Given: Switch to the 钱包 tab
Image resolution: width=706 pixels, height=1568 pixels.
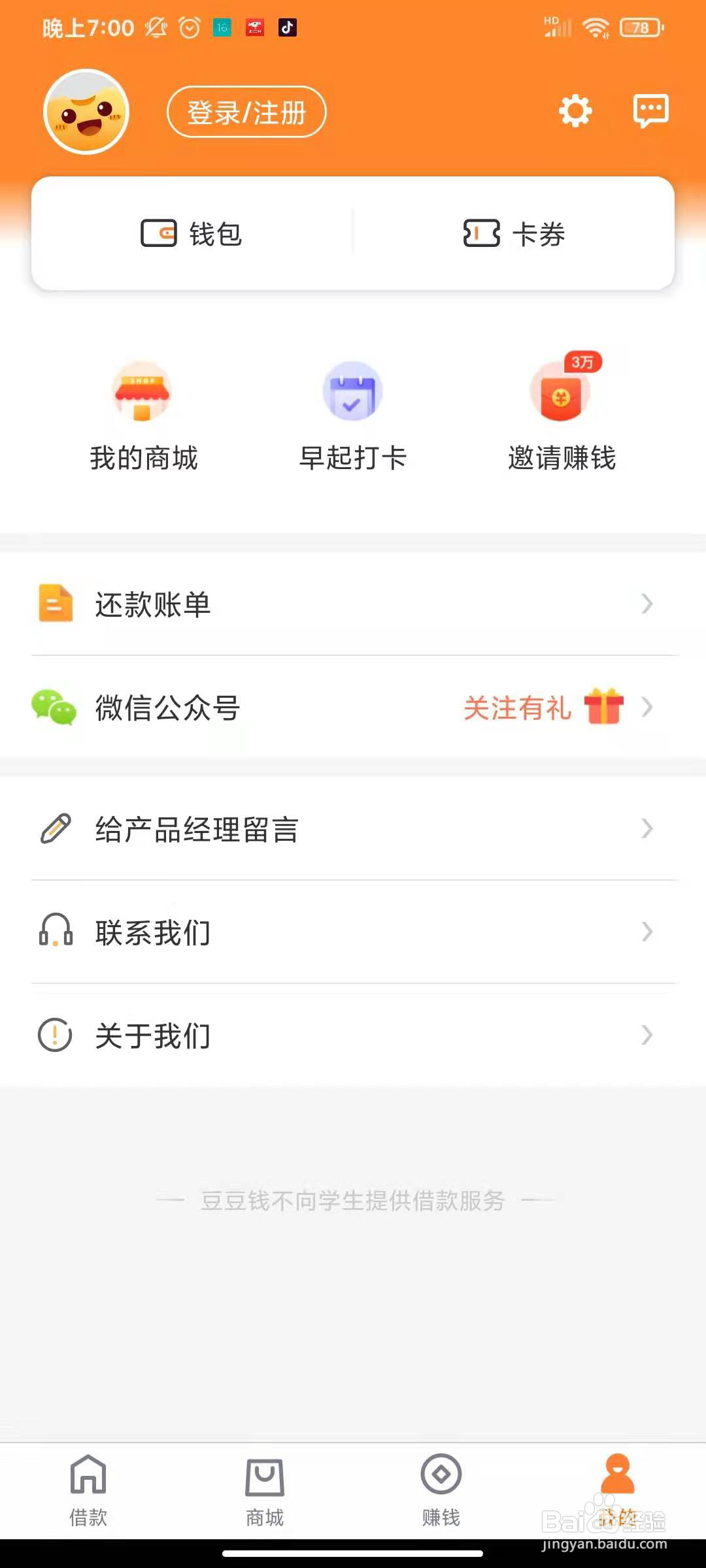Looking at the screenshot, I should (192, 235).
